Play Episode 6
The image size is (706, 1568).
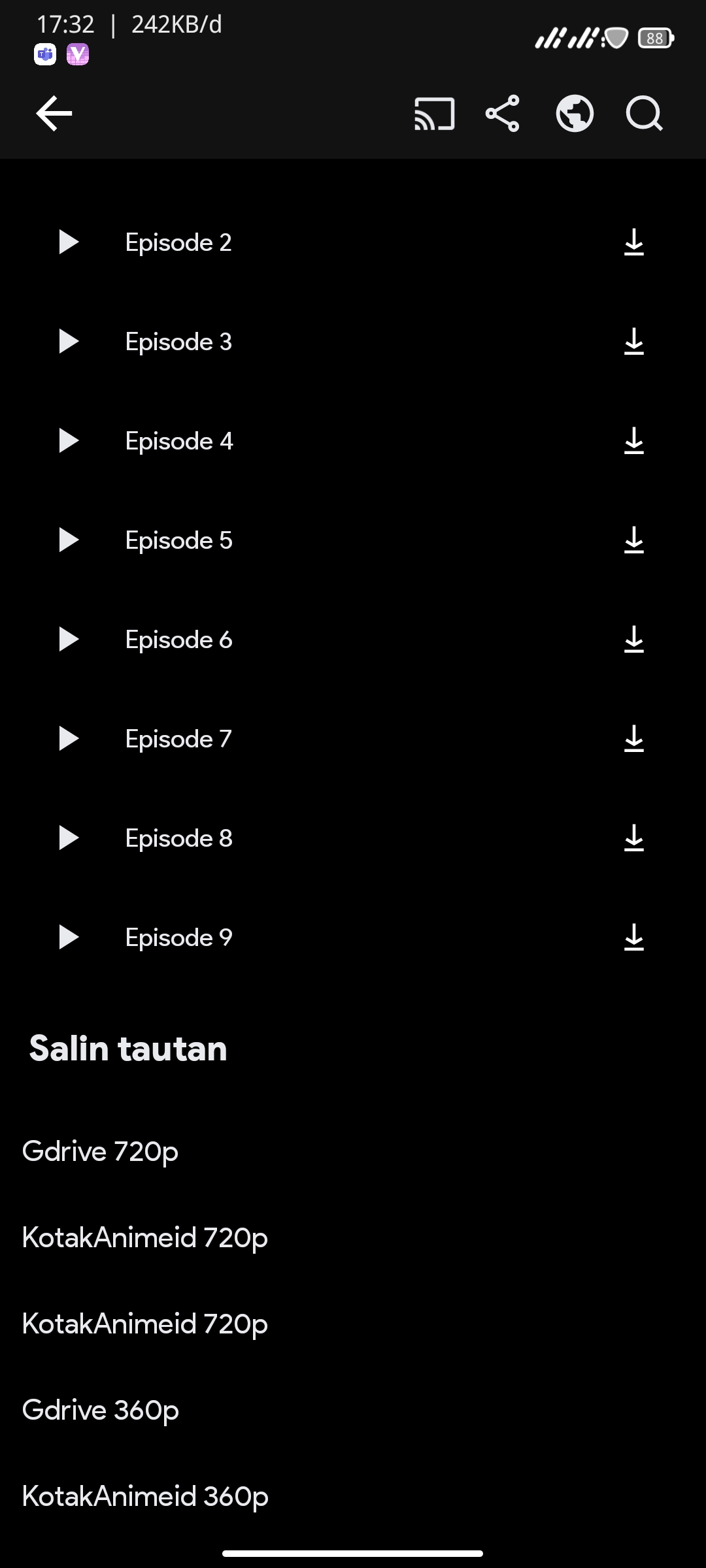(x=69, y=640)
